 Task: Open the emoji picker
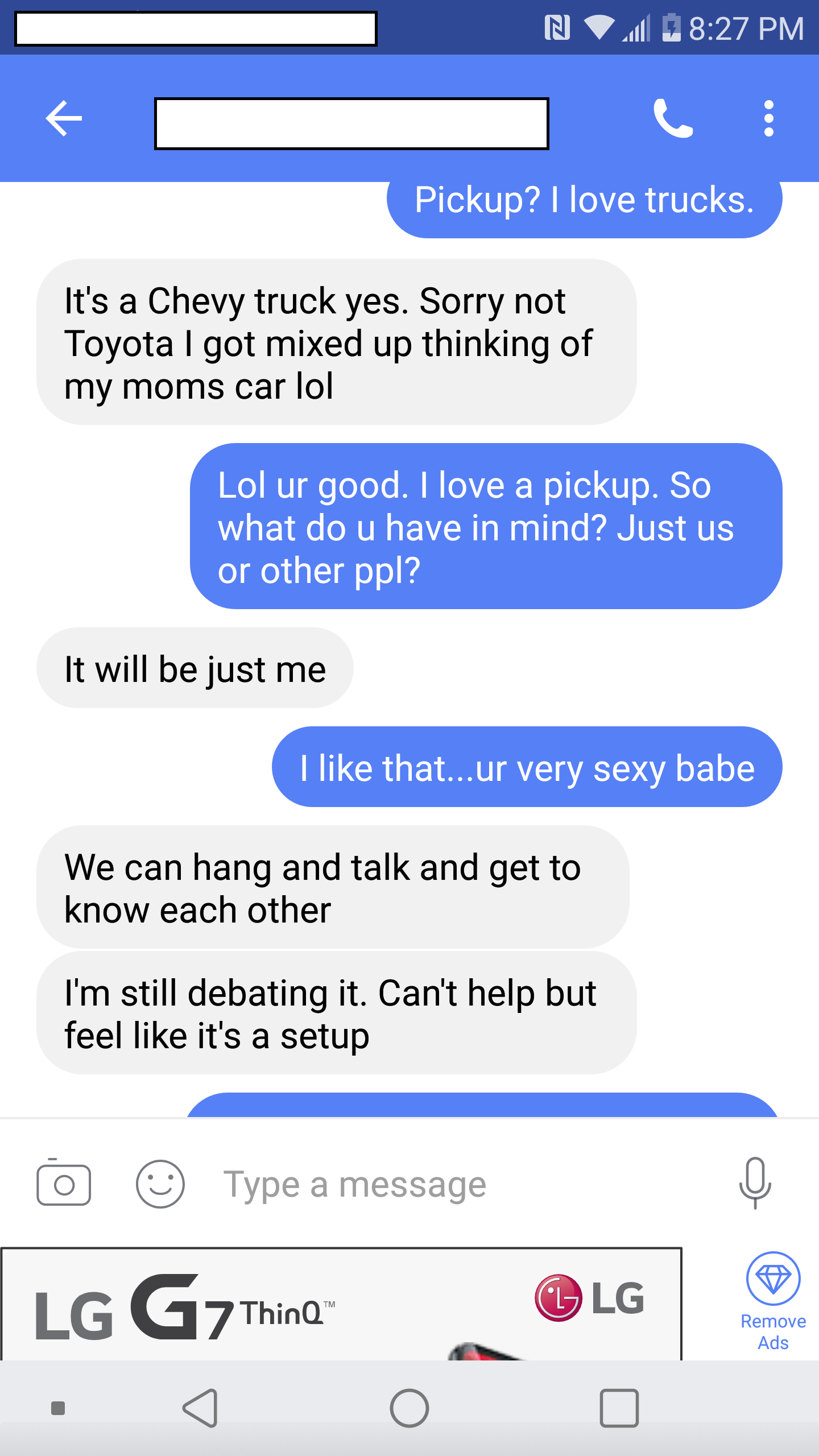tap(160, 1185)
